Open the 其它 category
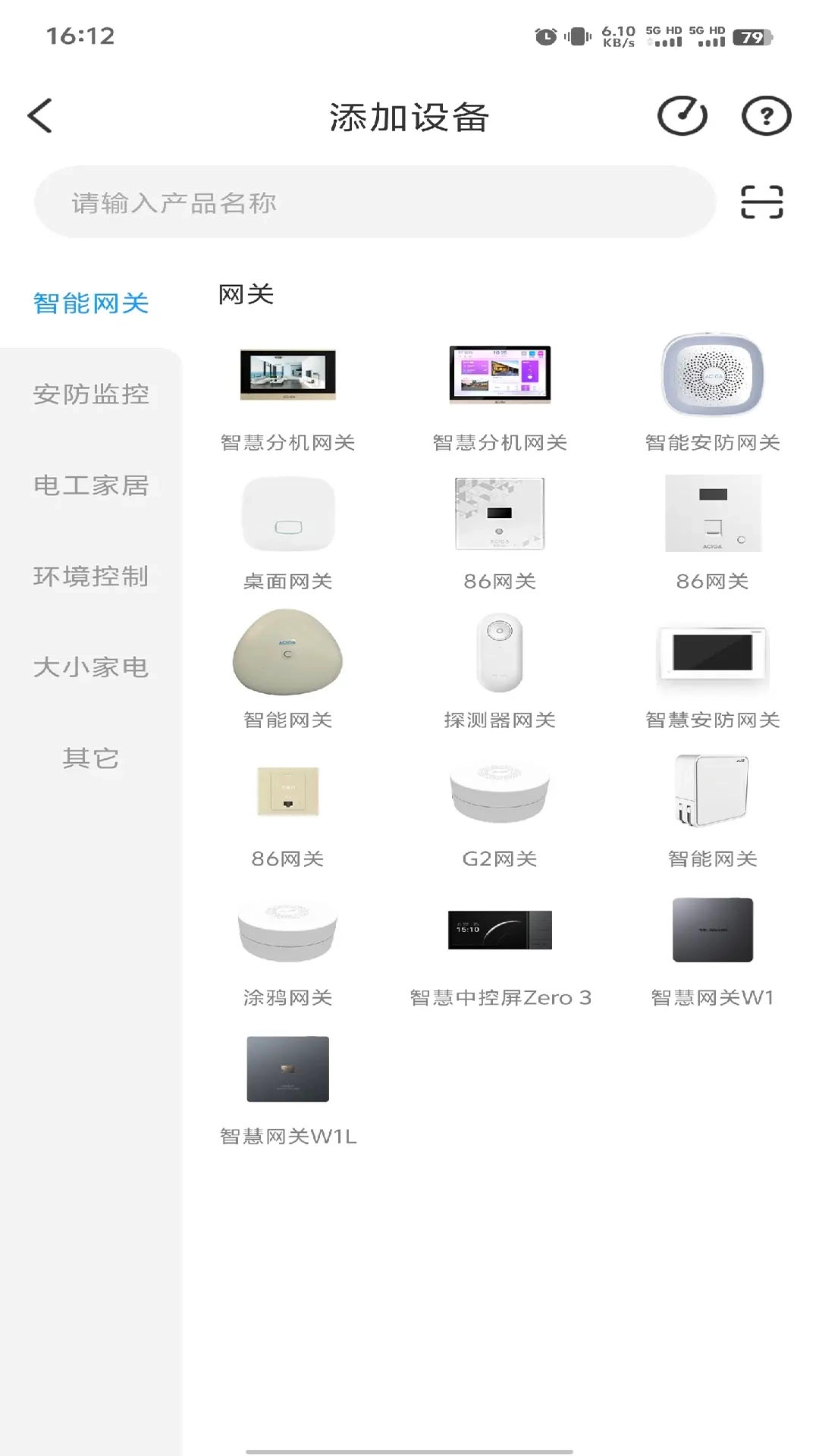This screenshot has height=1456, width=819. tap(91, 758)
